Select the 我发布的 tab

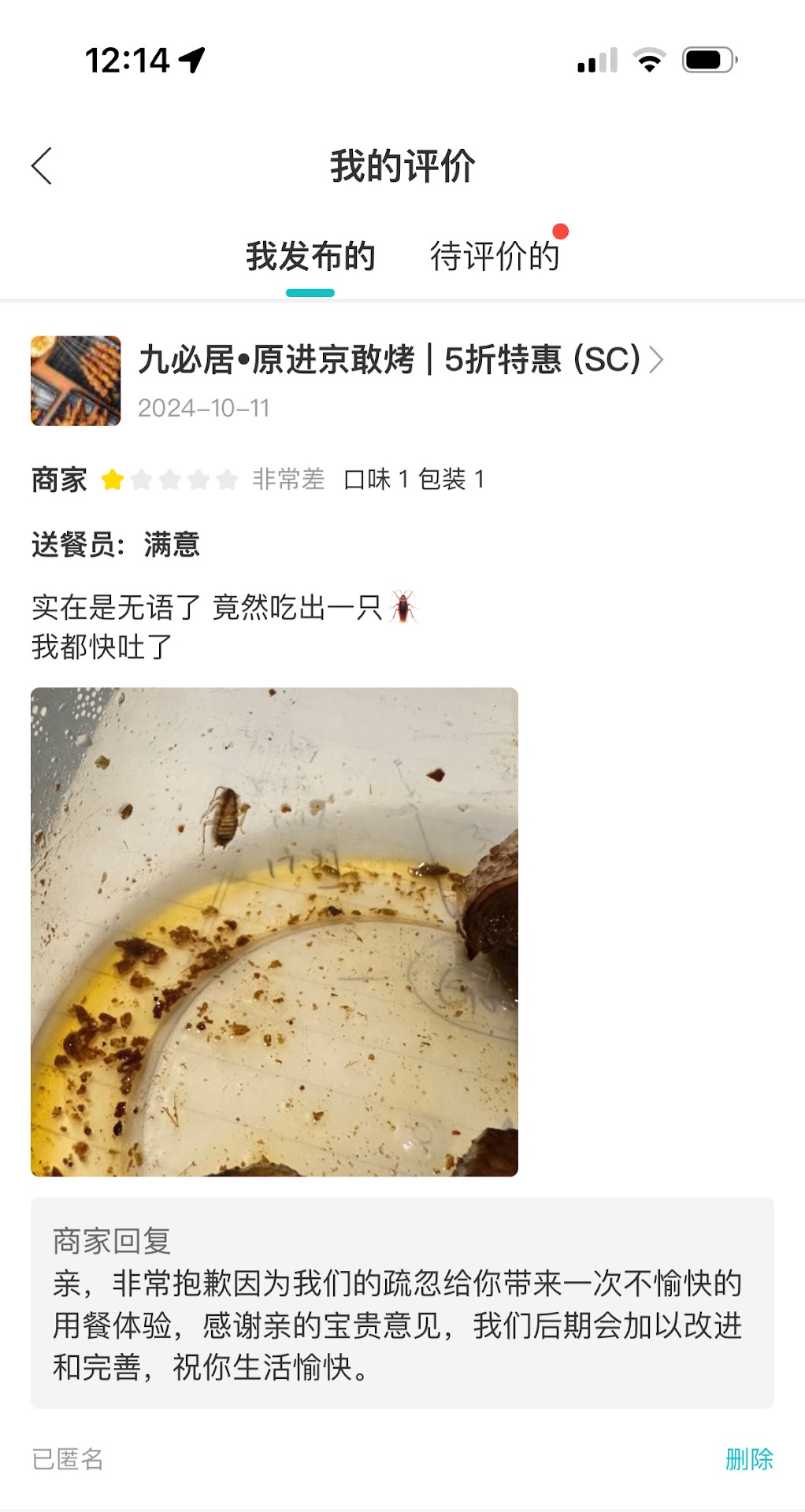point(310,257)
